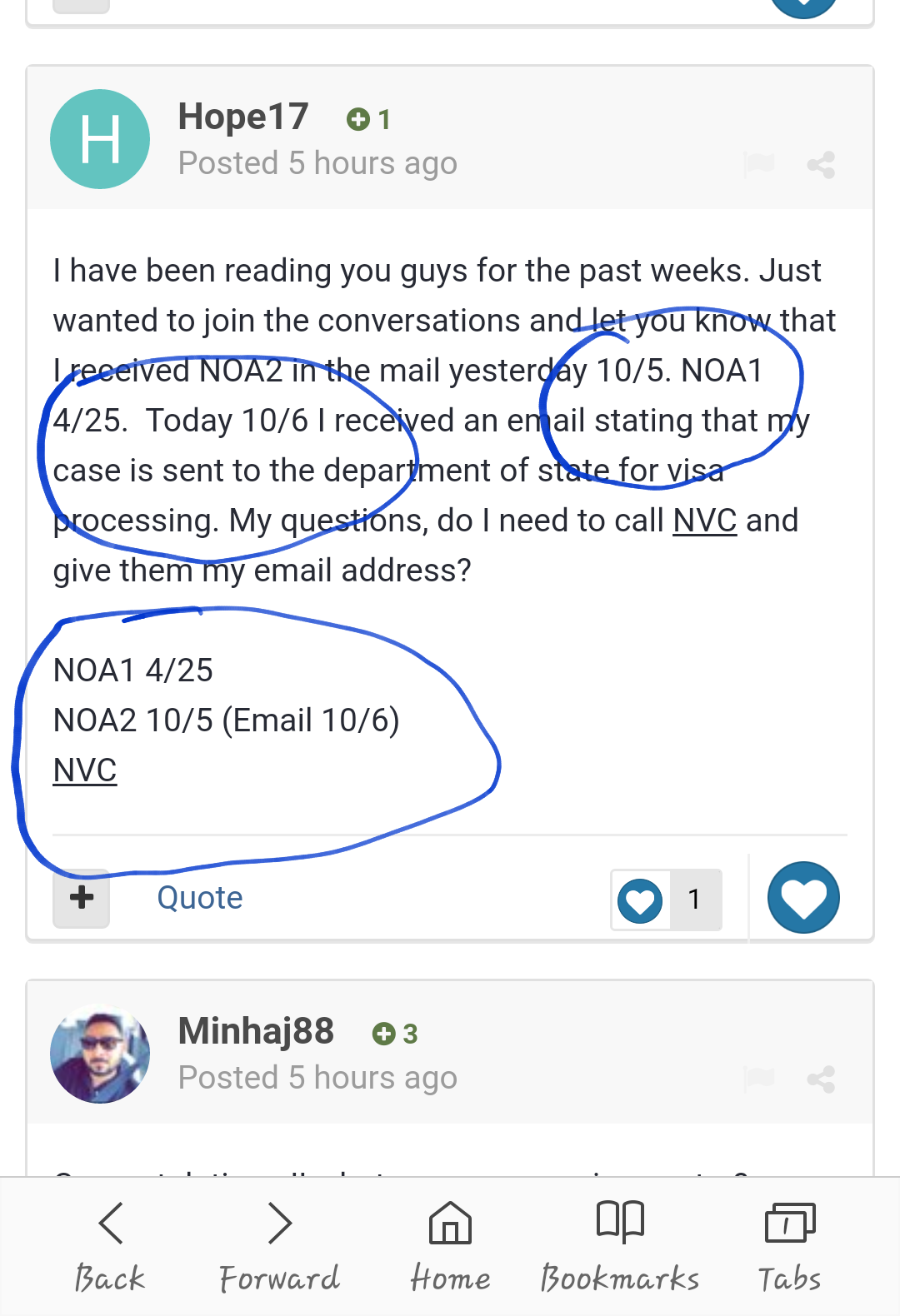Image resolution: width=900 pixels, height=1316 pixels.
Task: Quote Hope17's post
Action: tap(200, 898)
